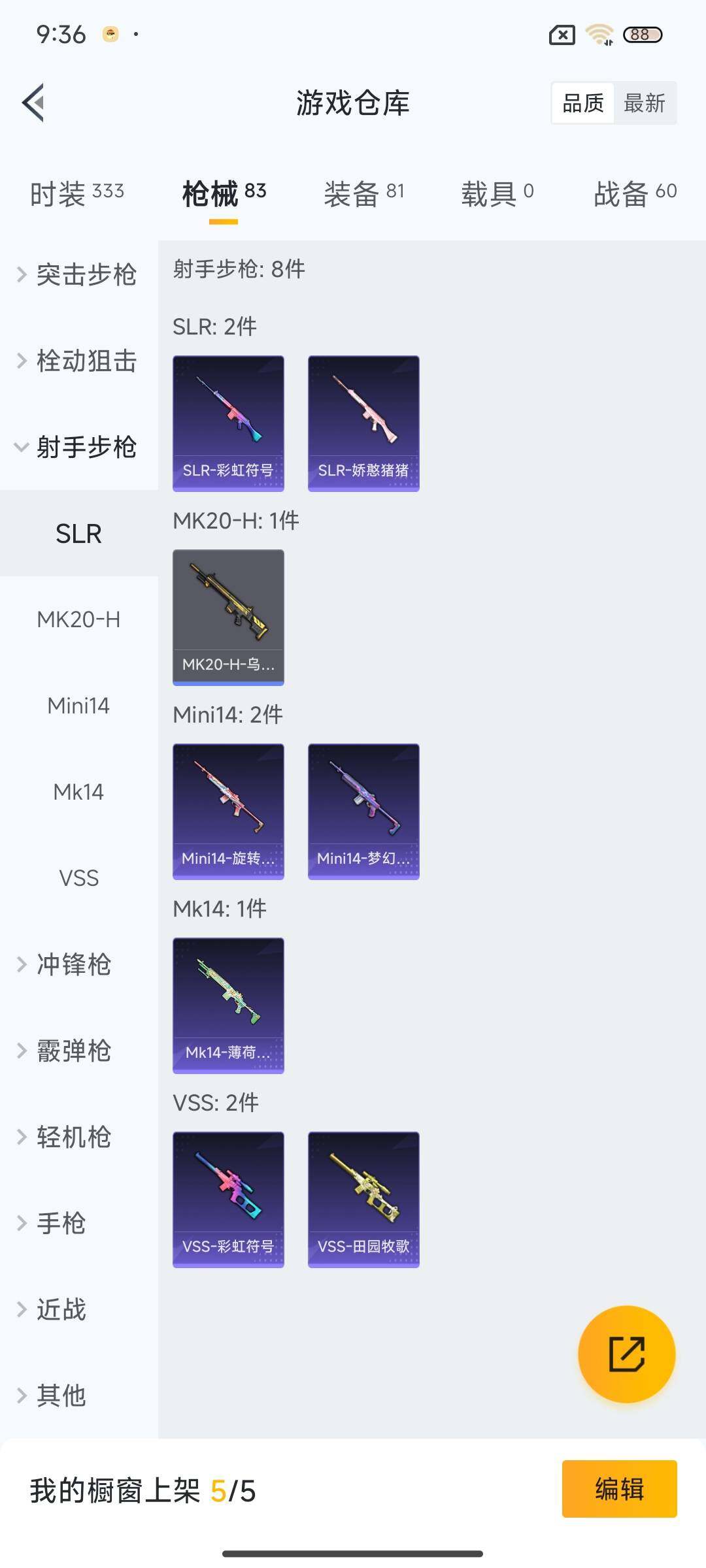The height and width of the screenshot is (1568, 706).
Task: View the SLR-娇憨猪猪 skin
Action: tap(363, 423)
